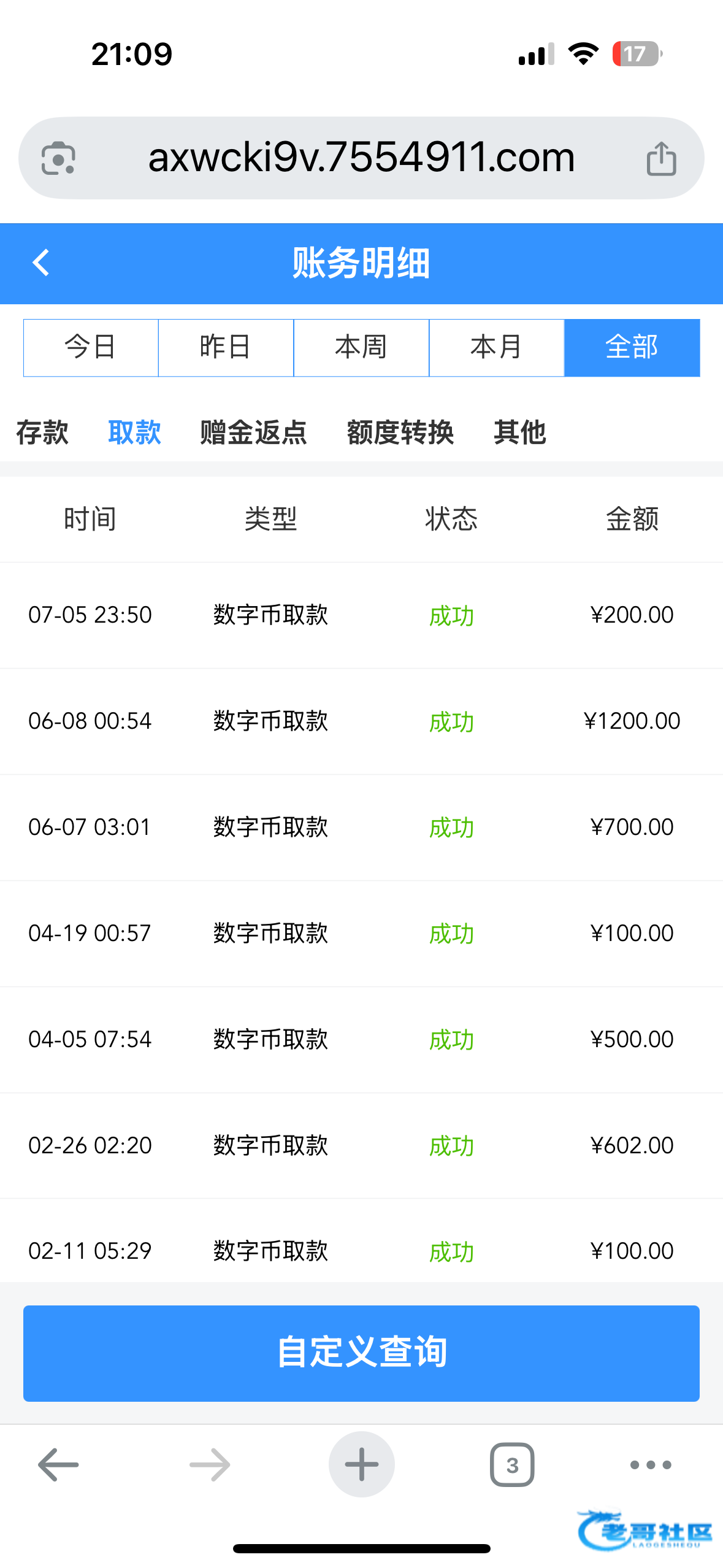Go back from 账务明细 page
The image size is (723, 1568).
pyautogui.click(x=41, y=263)
